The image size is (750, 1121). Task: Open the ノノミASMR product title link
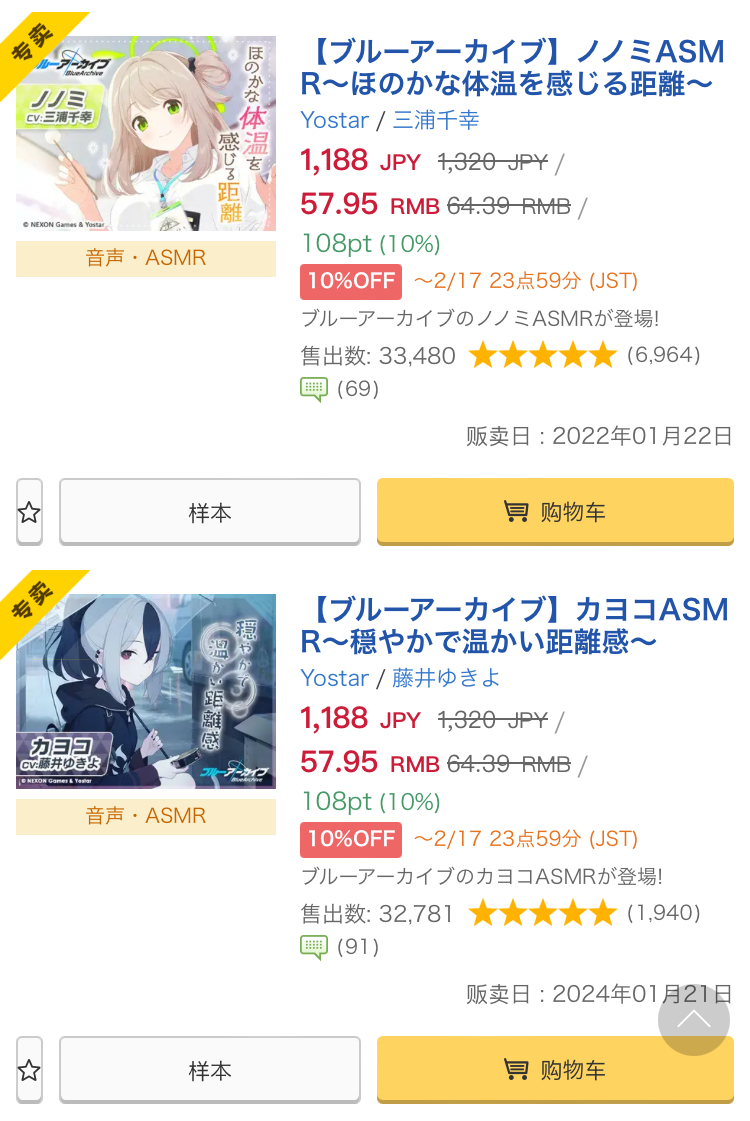coord(513,65)
